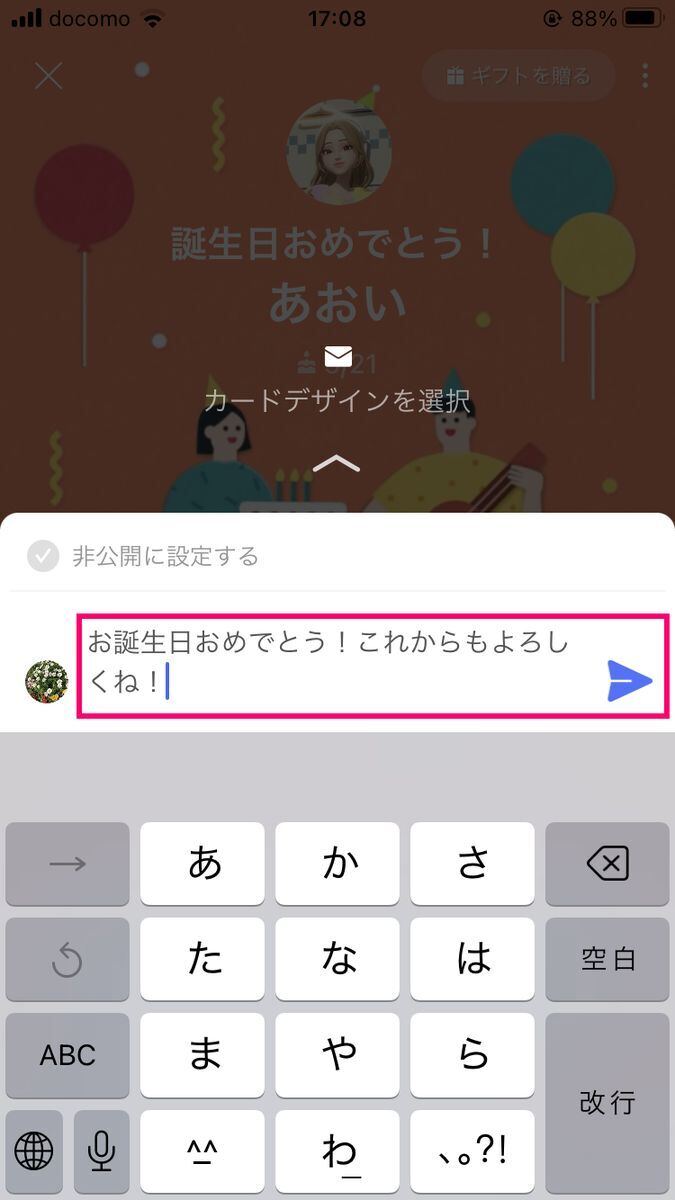
Task: Open あおい's profile picture
Action: click(x=338, y=152)
